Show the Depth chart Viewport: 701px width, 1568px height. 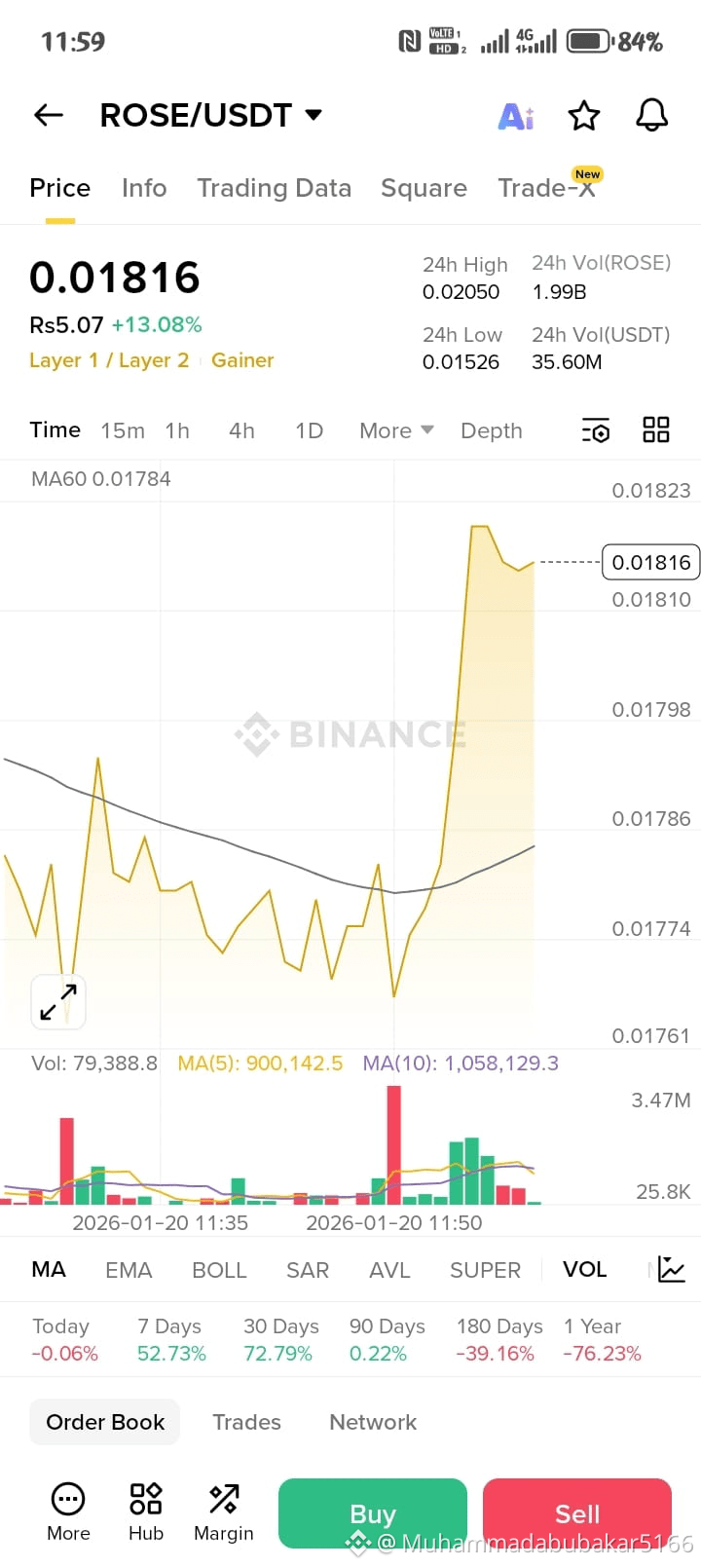click(x=492, y=430)
